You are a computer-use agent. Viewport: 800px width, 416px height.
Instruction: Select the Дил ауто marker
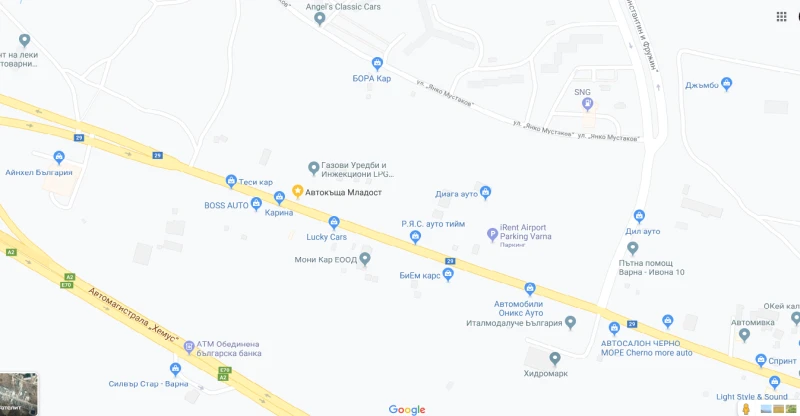639,216
